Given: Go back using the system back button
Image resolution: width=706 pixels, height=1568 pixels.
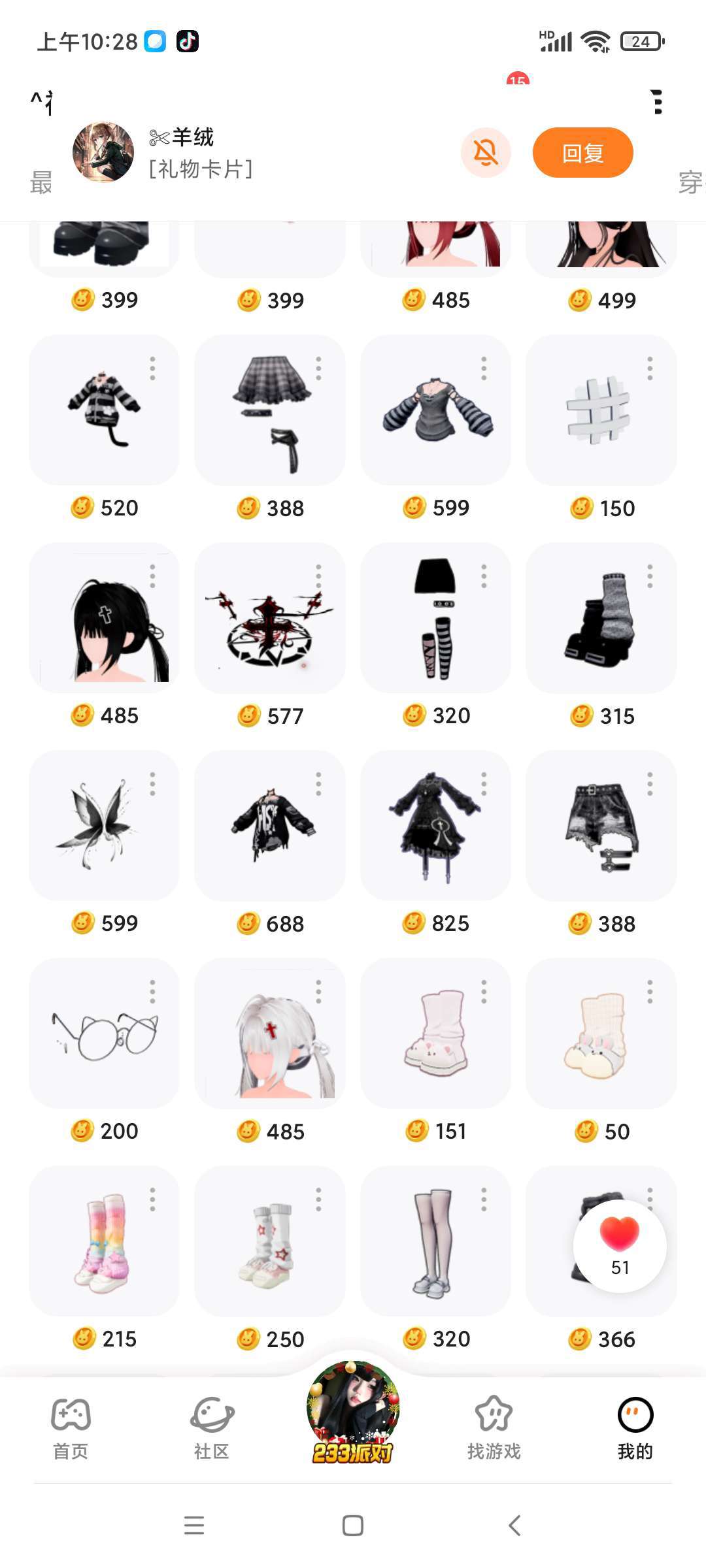Looking at the screenshot, I should [514, 1526].
